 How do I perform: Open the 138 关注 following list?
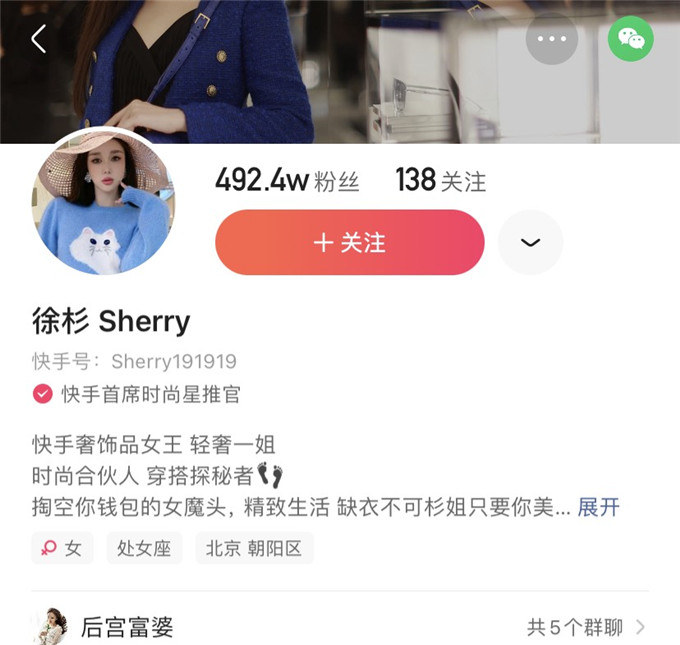click(x=440, y=181)
